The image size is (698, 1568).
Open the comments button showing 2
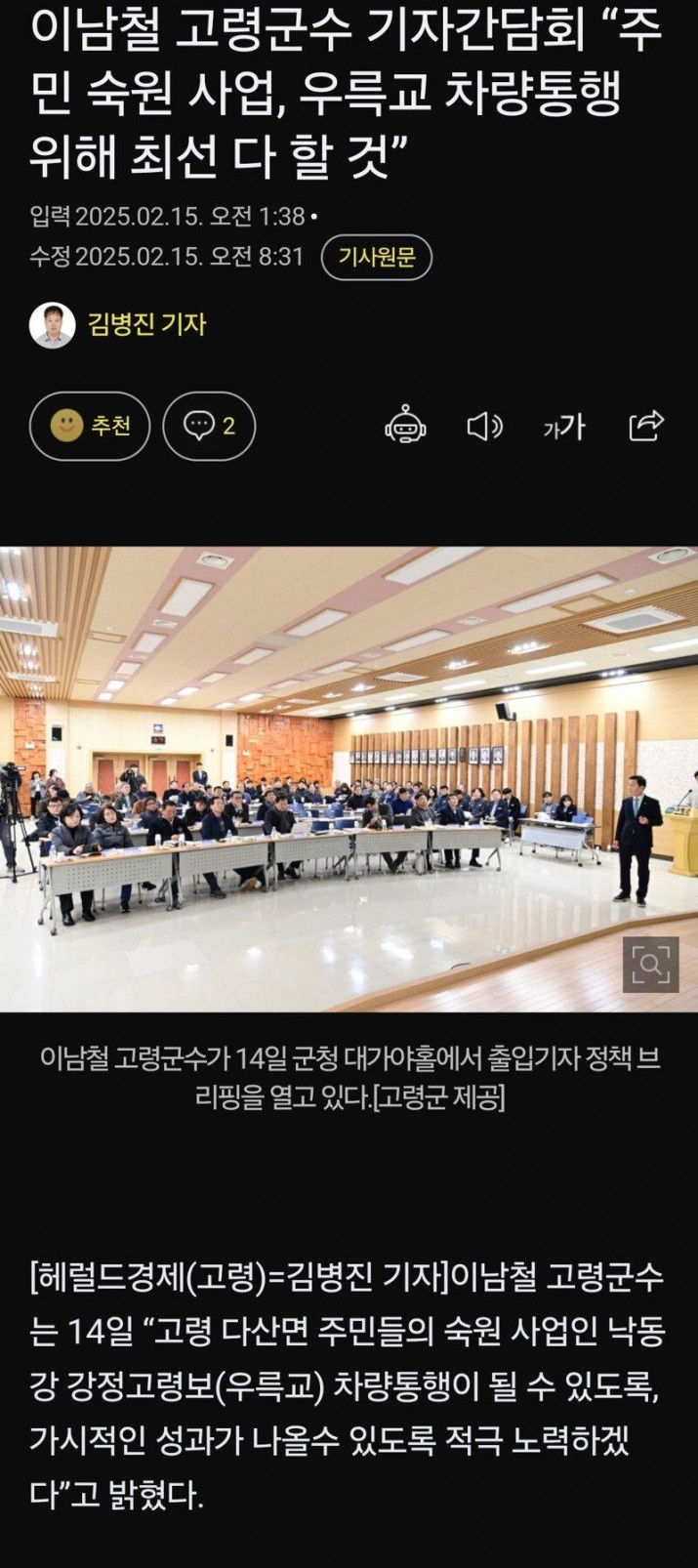pyautogui.click(x=209, y=426)
